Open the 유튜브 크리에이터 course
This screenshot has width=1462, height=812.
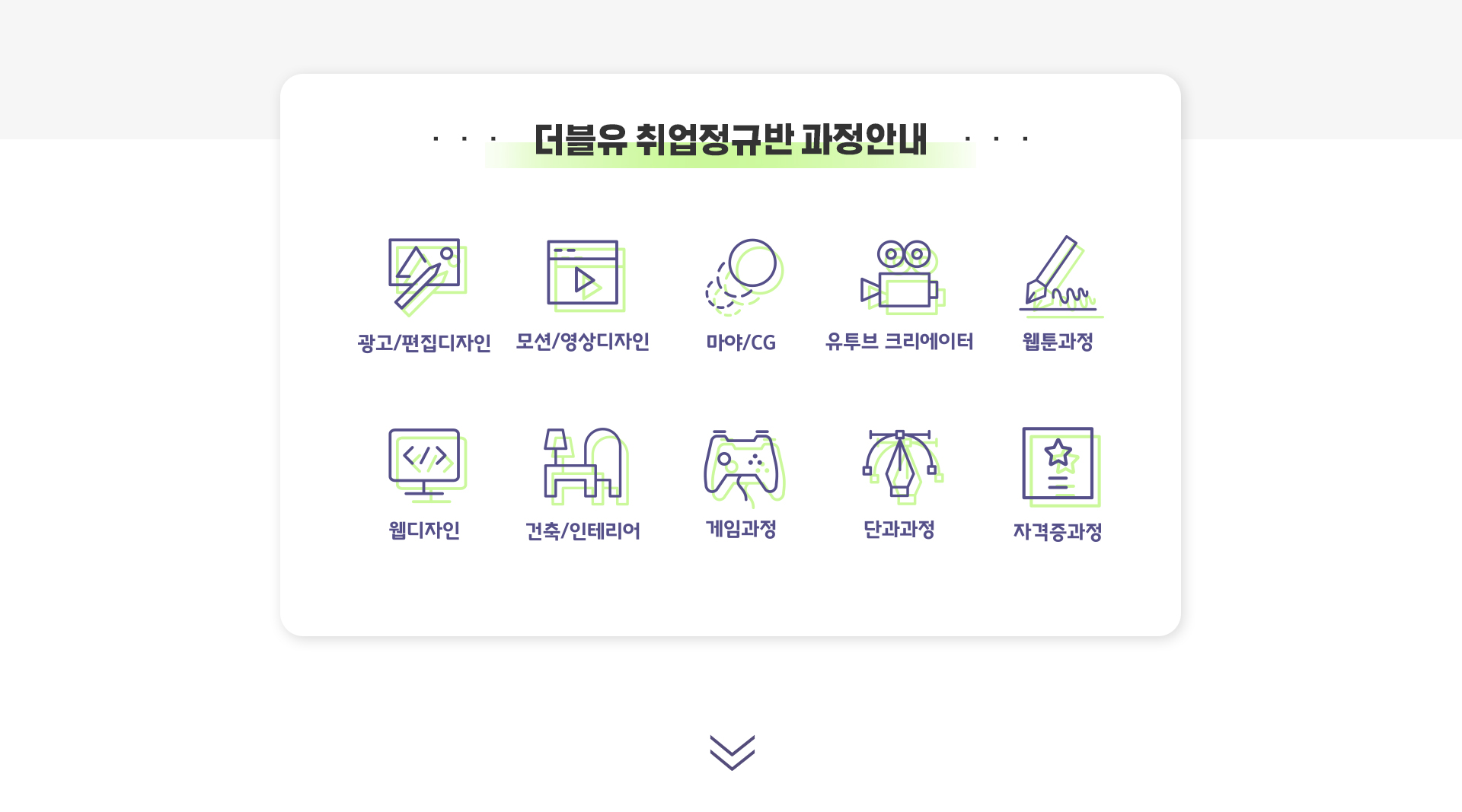point(899,293)
